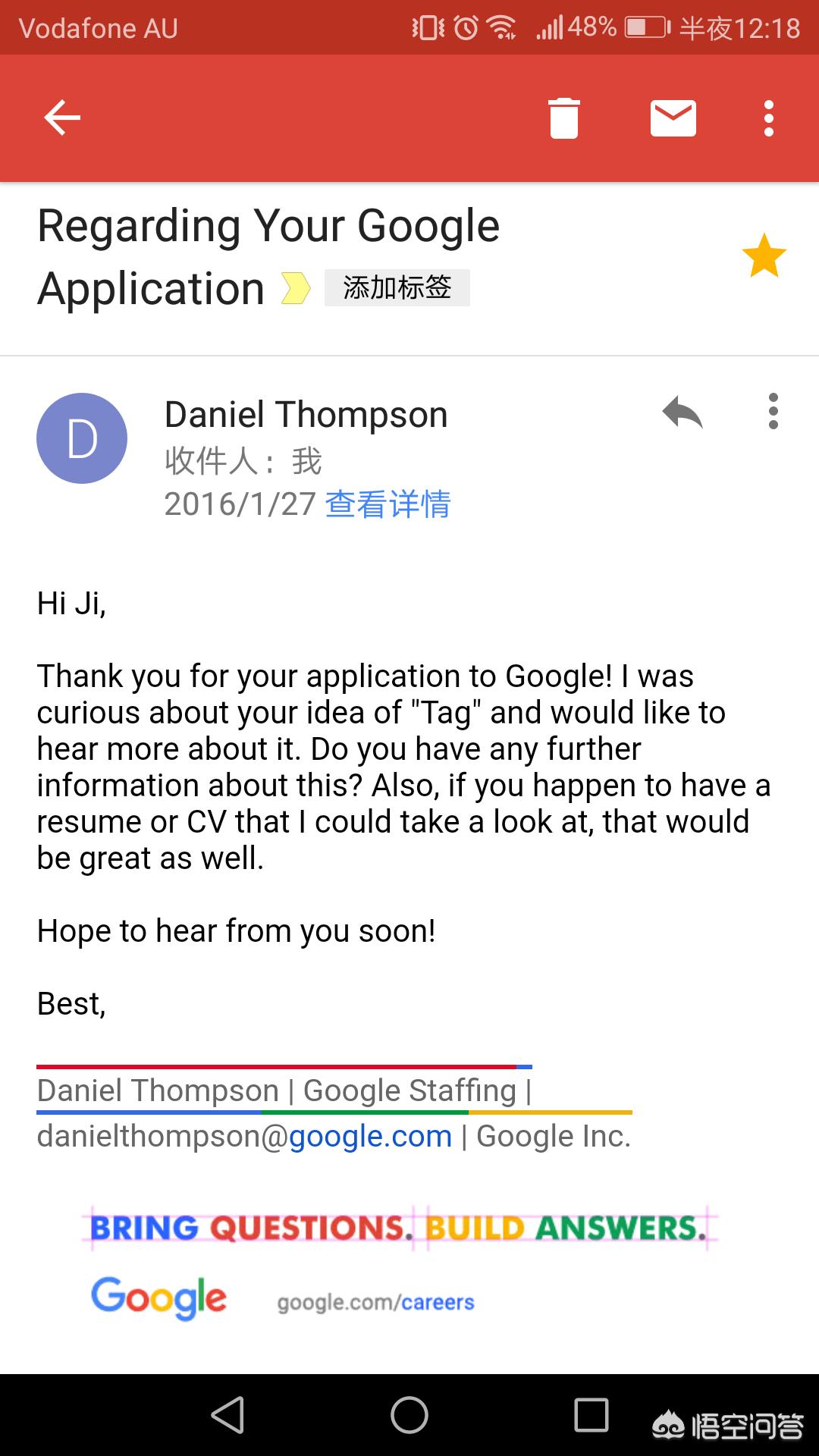Tap the system home button
Screen dimensions: 819x1456
[409, 1415]
